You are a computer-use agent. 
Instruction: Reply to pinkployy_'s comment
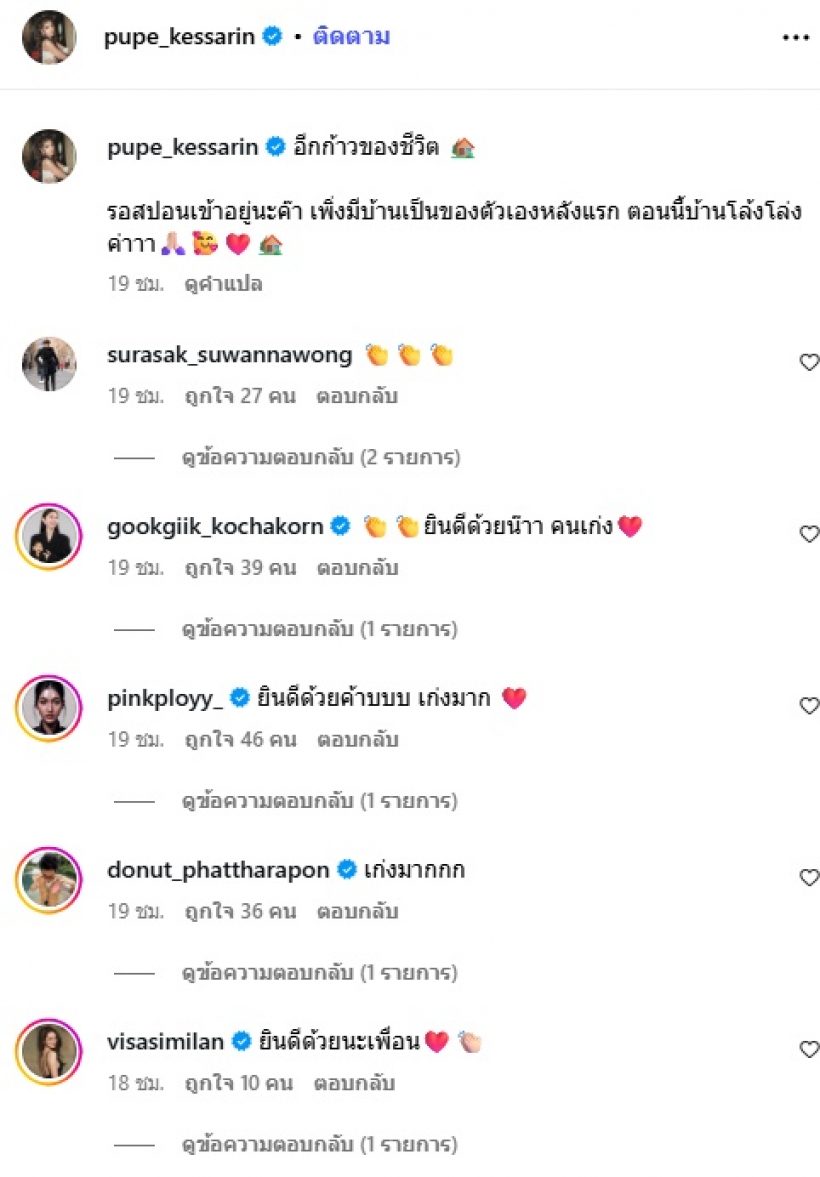pos(357,740)
